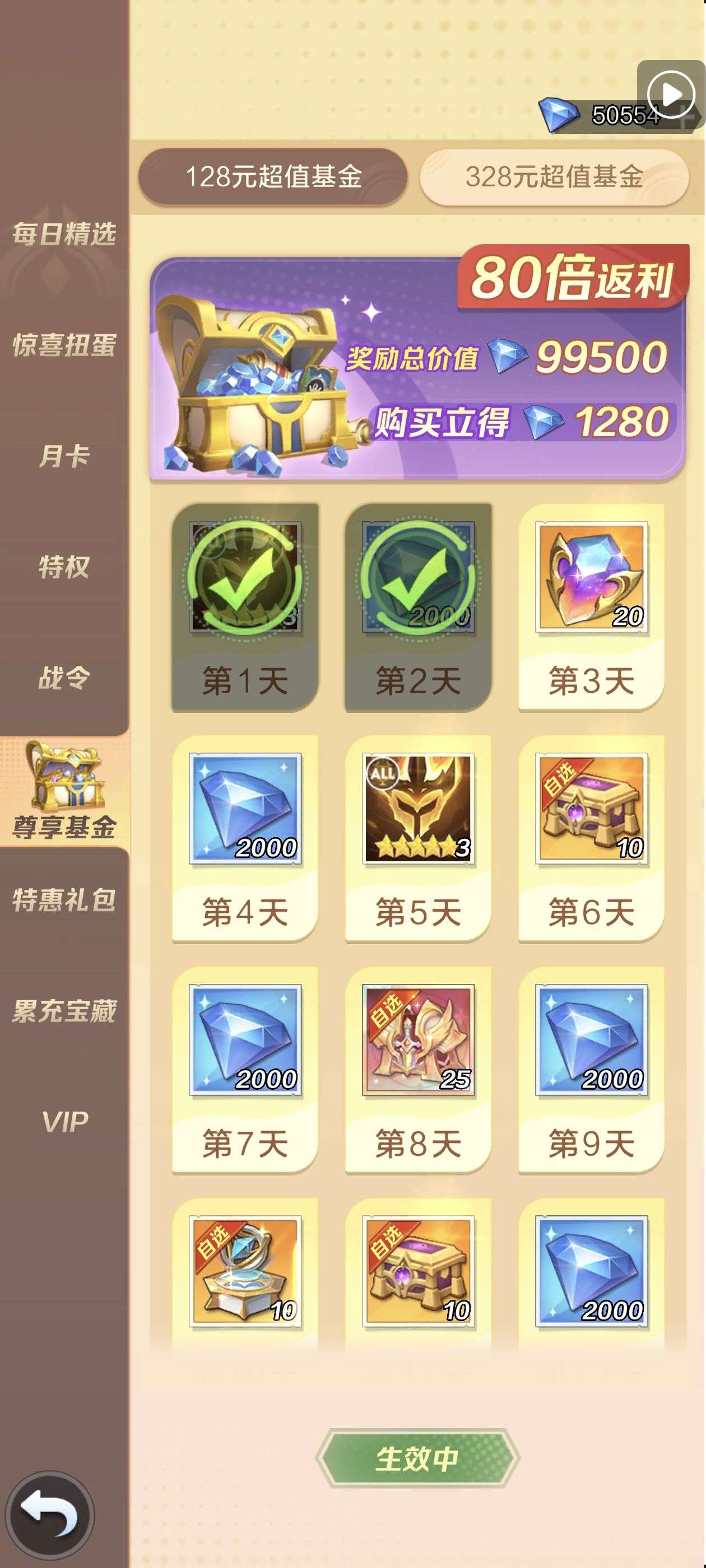Open the VIP section
The width and height of the screenshot is (706, 1568).
tap(64, 1121)
